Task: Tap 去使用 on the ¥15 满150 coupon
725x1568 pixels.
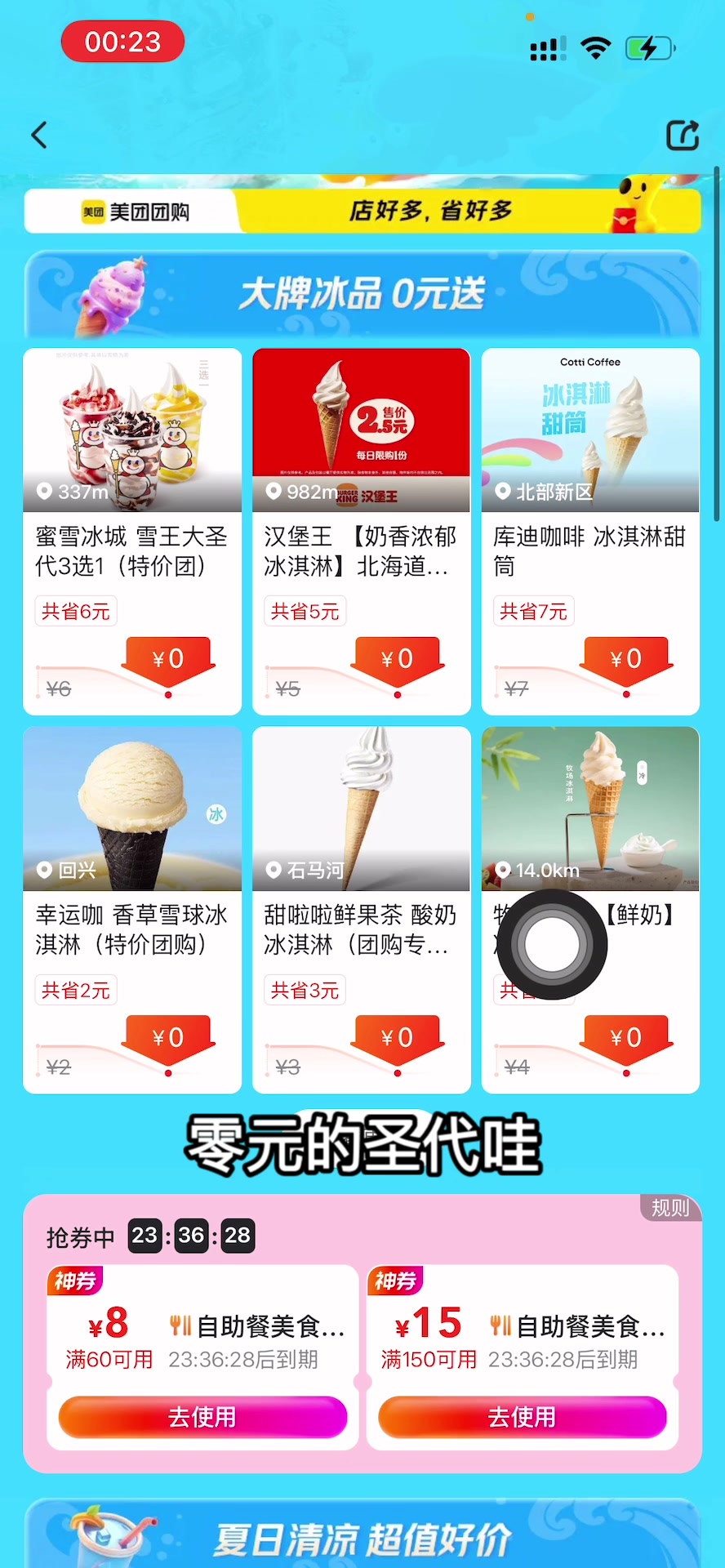Action: pyautogui.click(x=522, y=1418)
